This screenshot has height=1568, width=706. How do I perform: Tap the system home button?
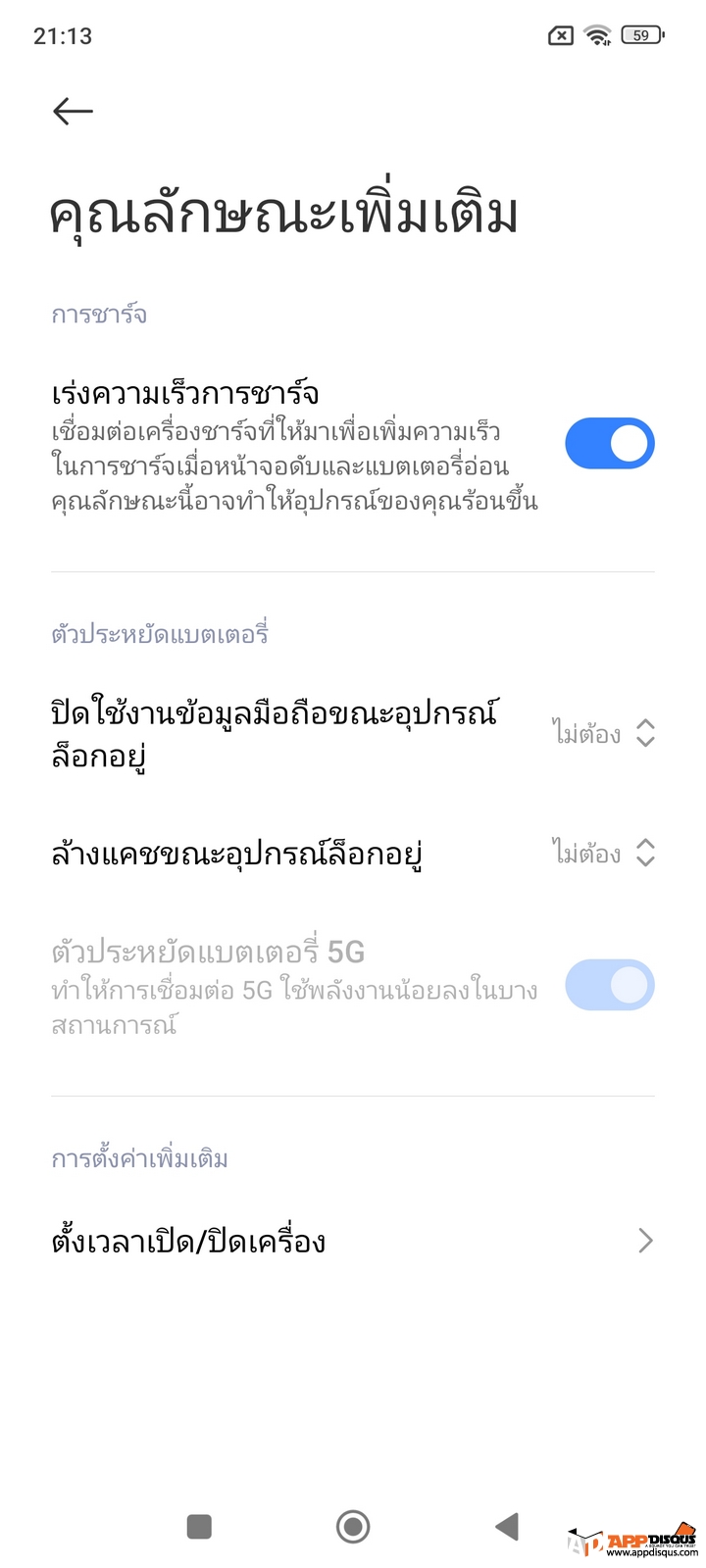353,1526
